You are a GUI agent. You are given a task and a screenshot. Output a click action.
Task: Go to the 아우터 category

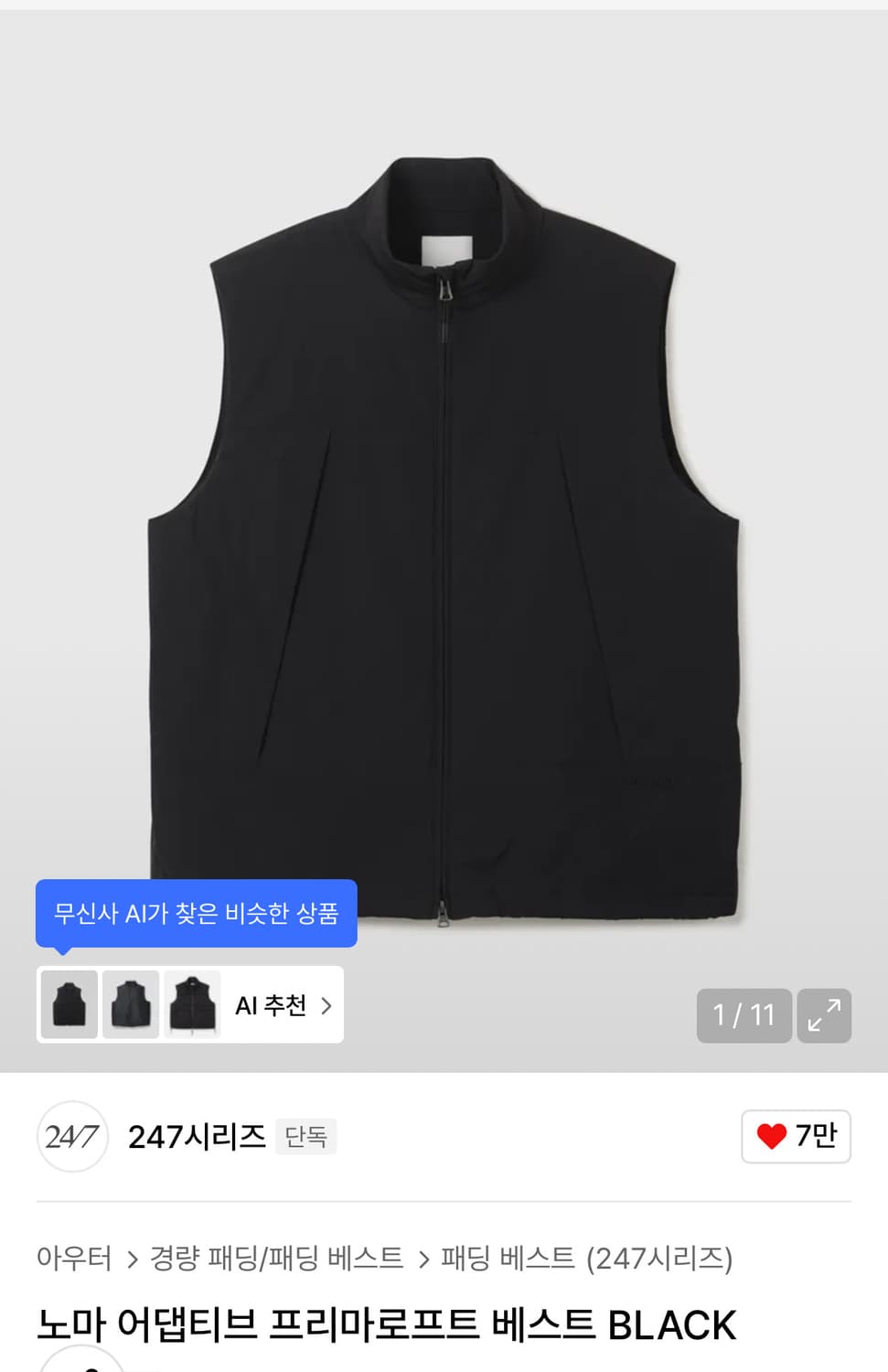pyautogui.click(x=74, y=1259)
